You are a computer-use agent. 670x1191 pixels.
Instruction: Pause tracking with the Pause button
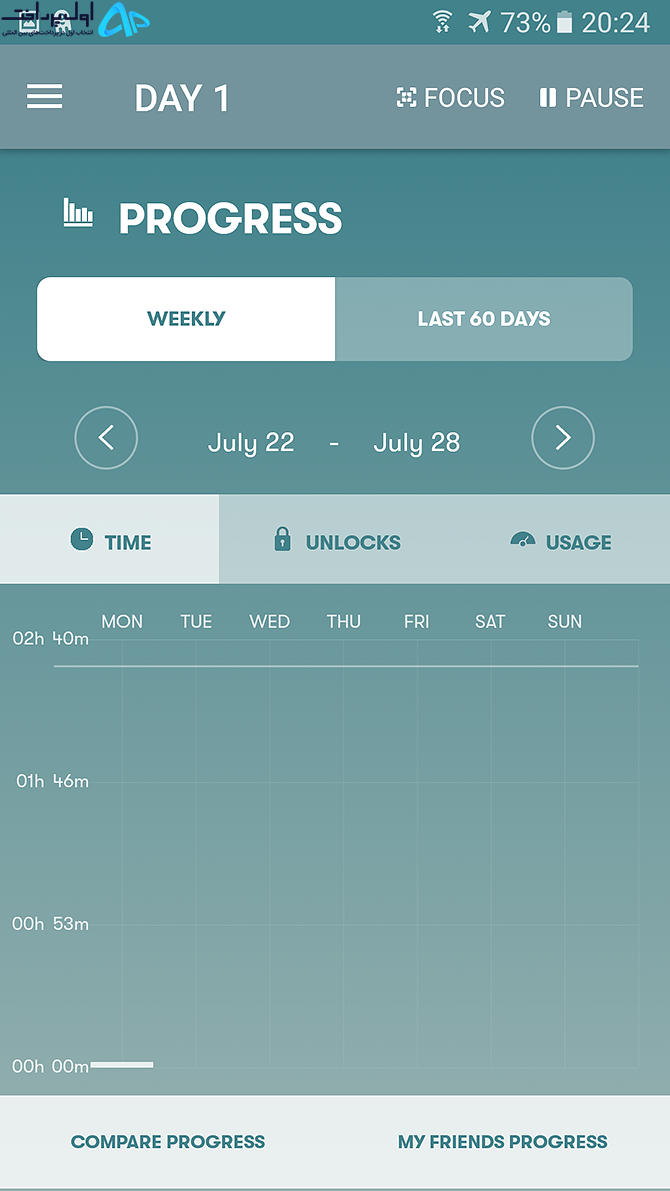click(591, 97)
